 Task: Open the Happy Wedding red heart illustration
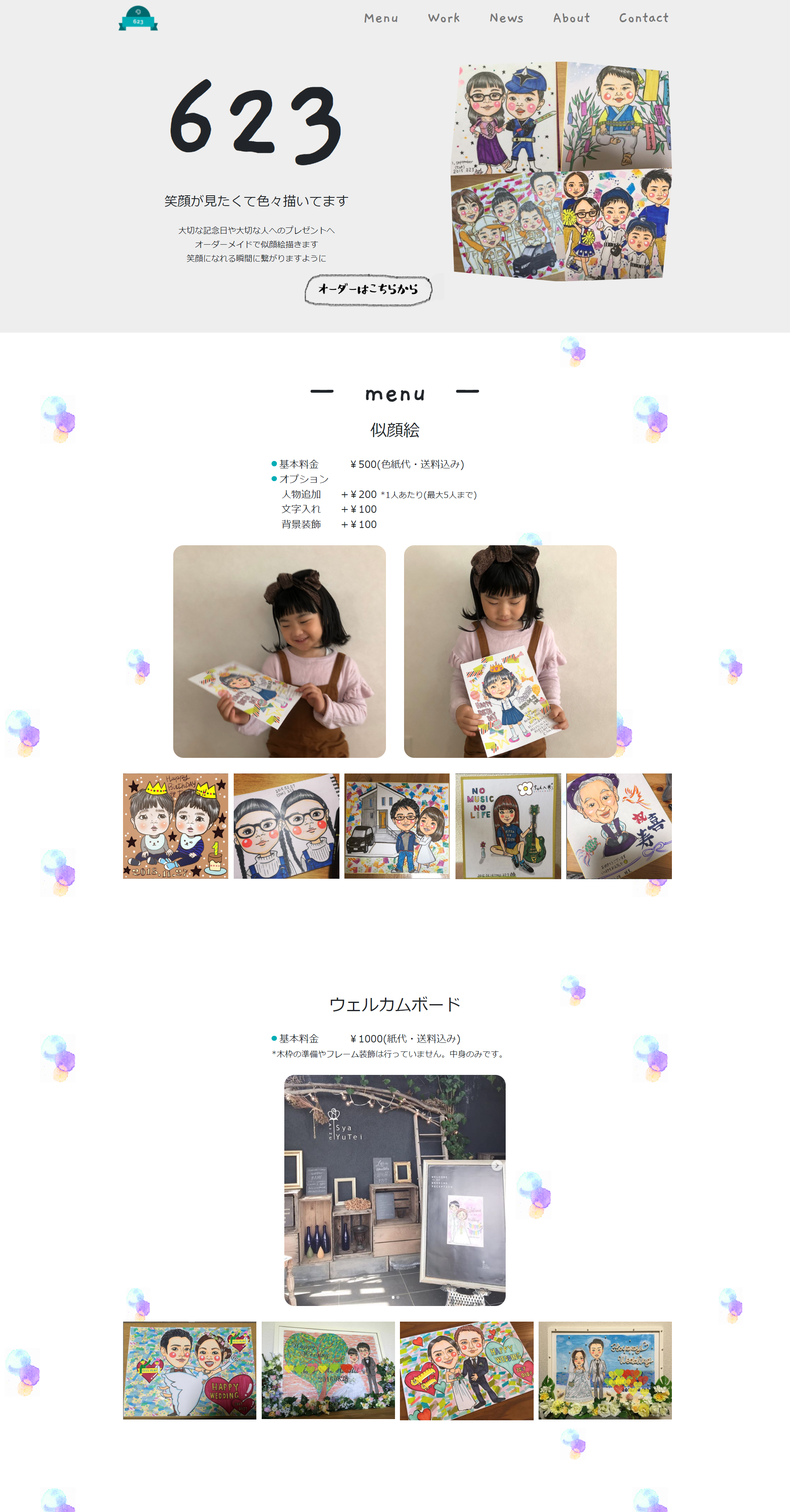click(x=189, y=1370)
